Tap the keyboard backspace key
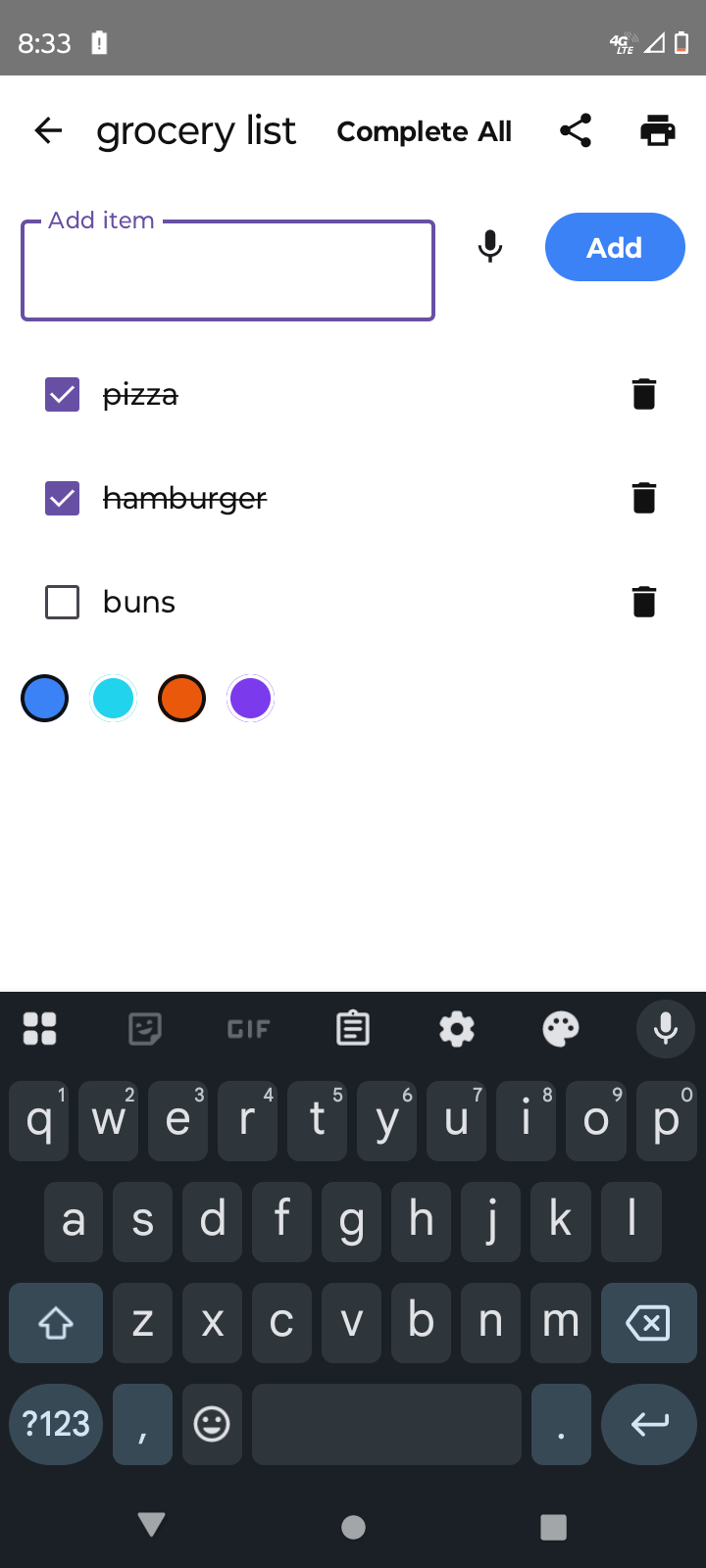706x1568 pixels. tap(647, 1323)
